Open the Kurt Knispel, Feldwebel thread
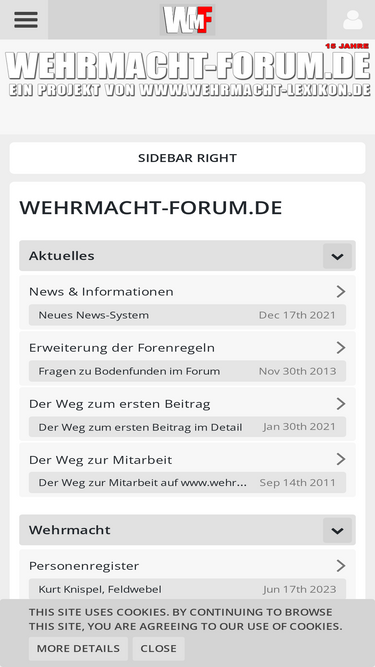The height and width of the screenshot is (667, 375). (100, 590)
